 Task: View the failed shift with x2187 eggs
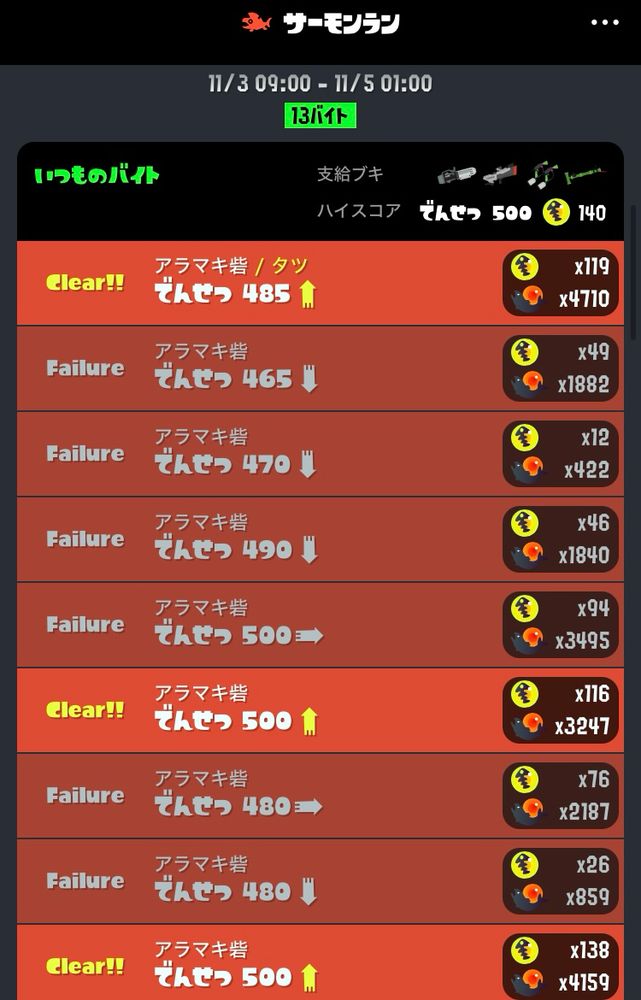click(320, 796)
